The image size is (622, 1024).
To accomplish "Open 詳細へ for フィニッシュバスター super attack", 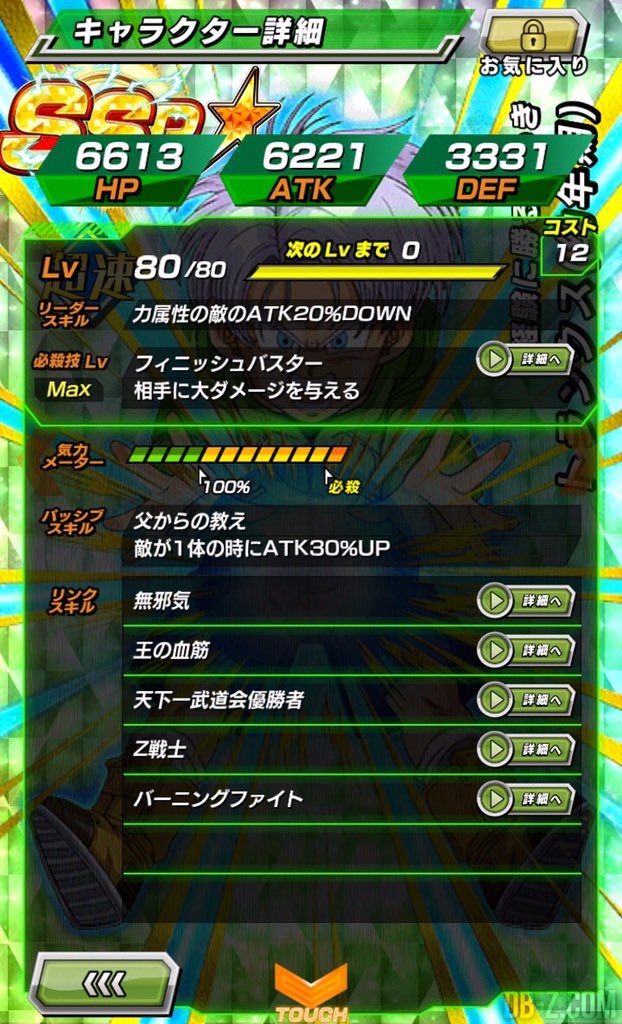I will point(525,360).
